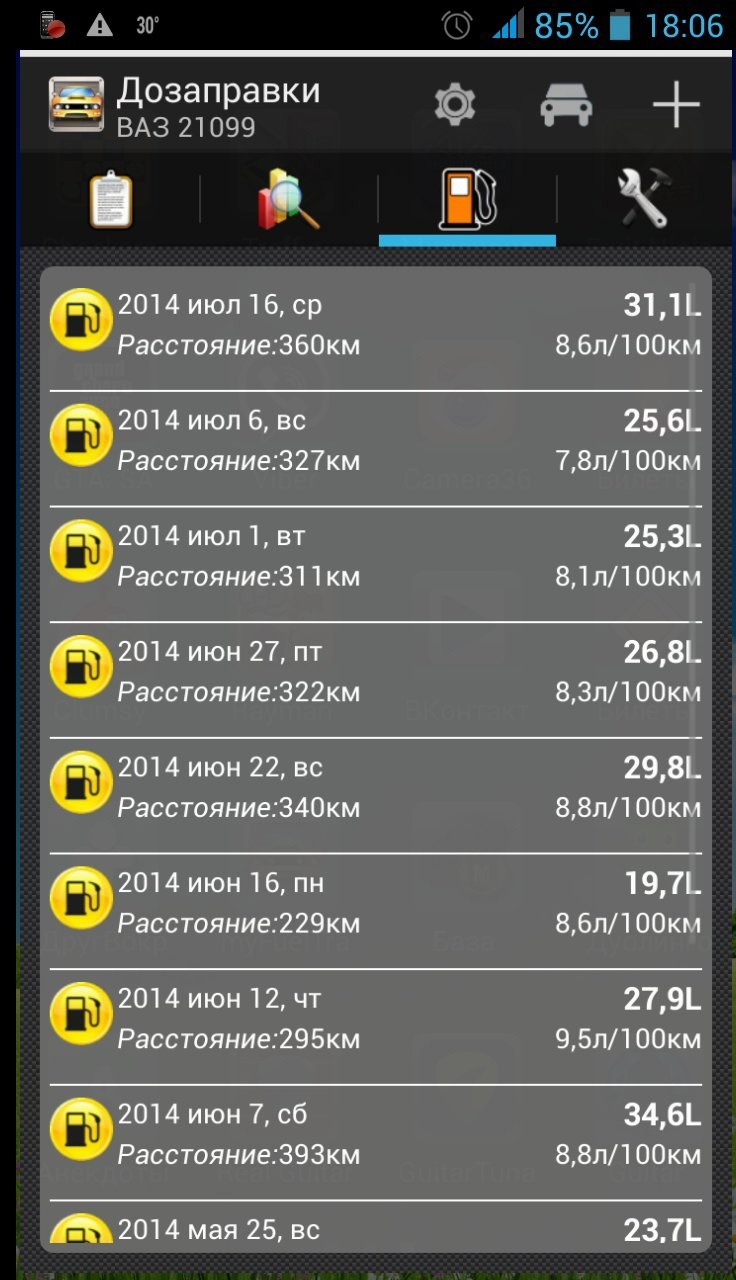Open the 2014 июл 16 refueling entry
The width and height of the screenshot is (736, 1280).
pyautogui.click(x=376, y=326)
